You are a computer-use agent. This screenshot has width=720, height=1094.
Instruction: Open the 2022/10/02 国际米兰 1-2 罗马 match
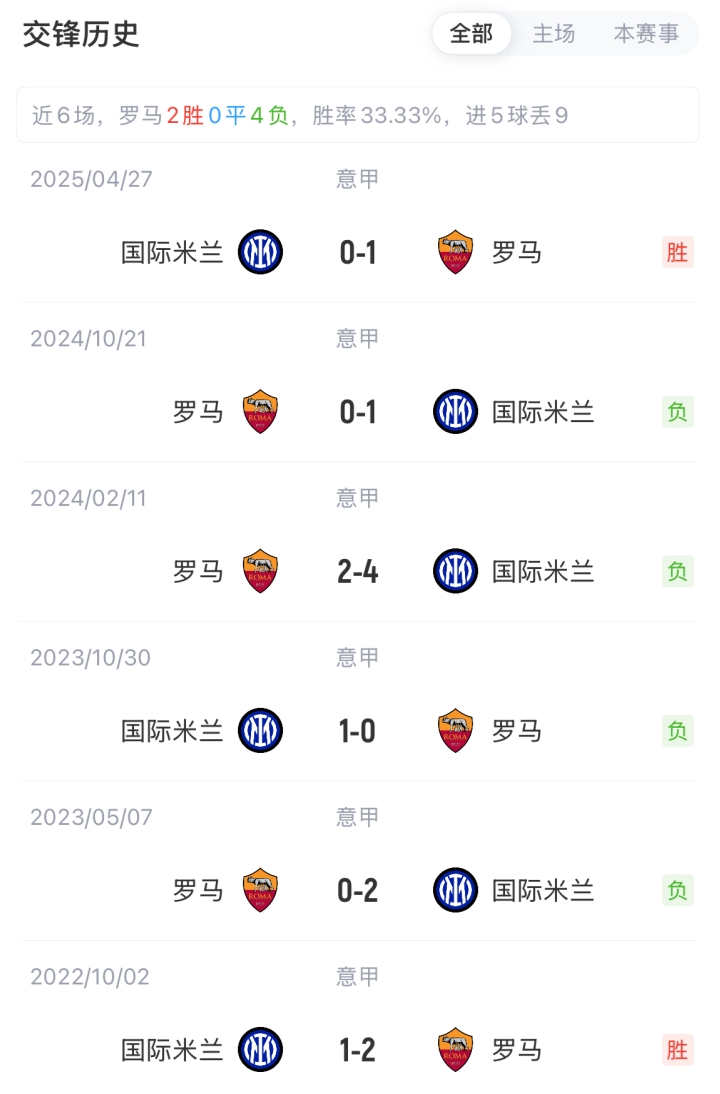358,1050
